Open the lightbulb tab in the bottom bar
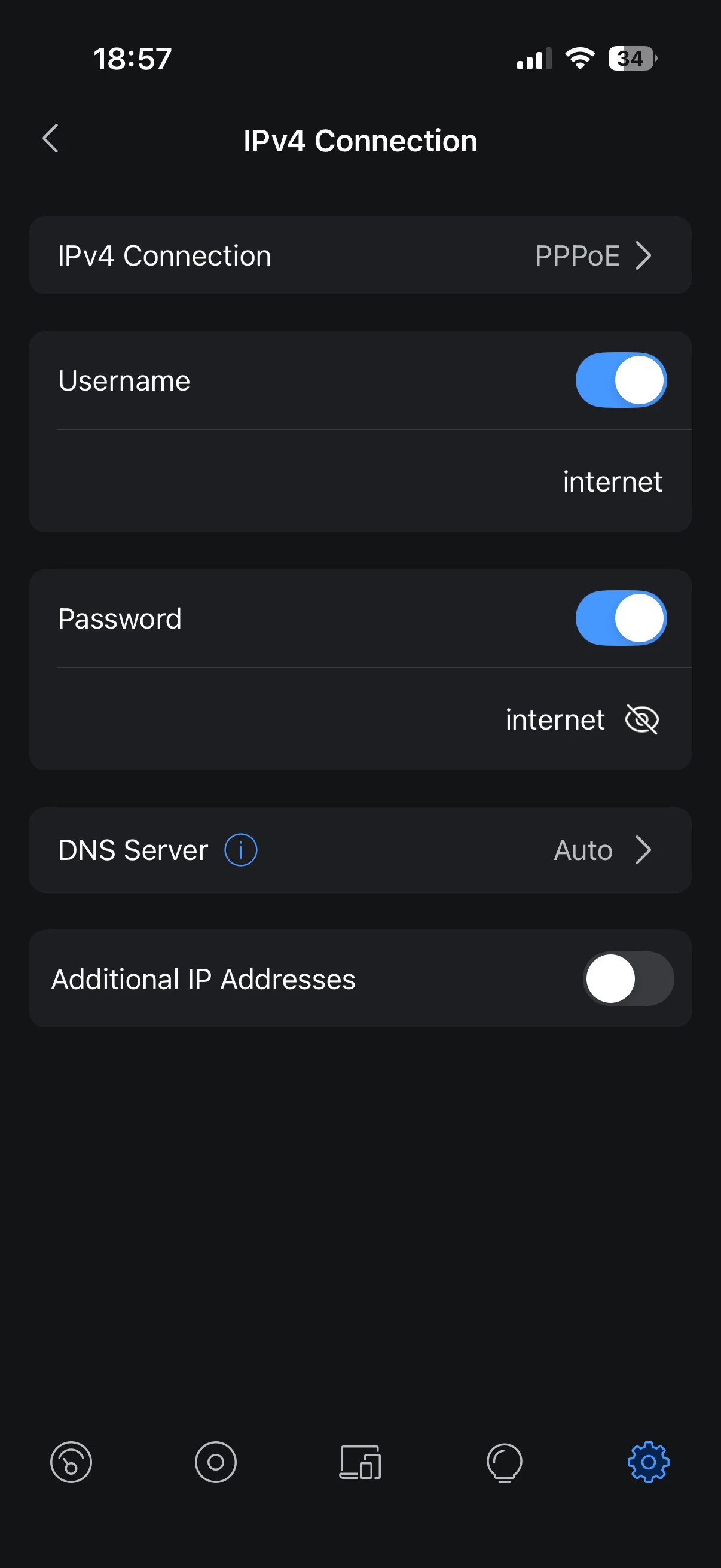 [505, 1462]
